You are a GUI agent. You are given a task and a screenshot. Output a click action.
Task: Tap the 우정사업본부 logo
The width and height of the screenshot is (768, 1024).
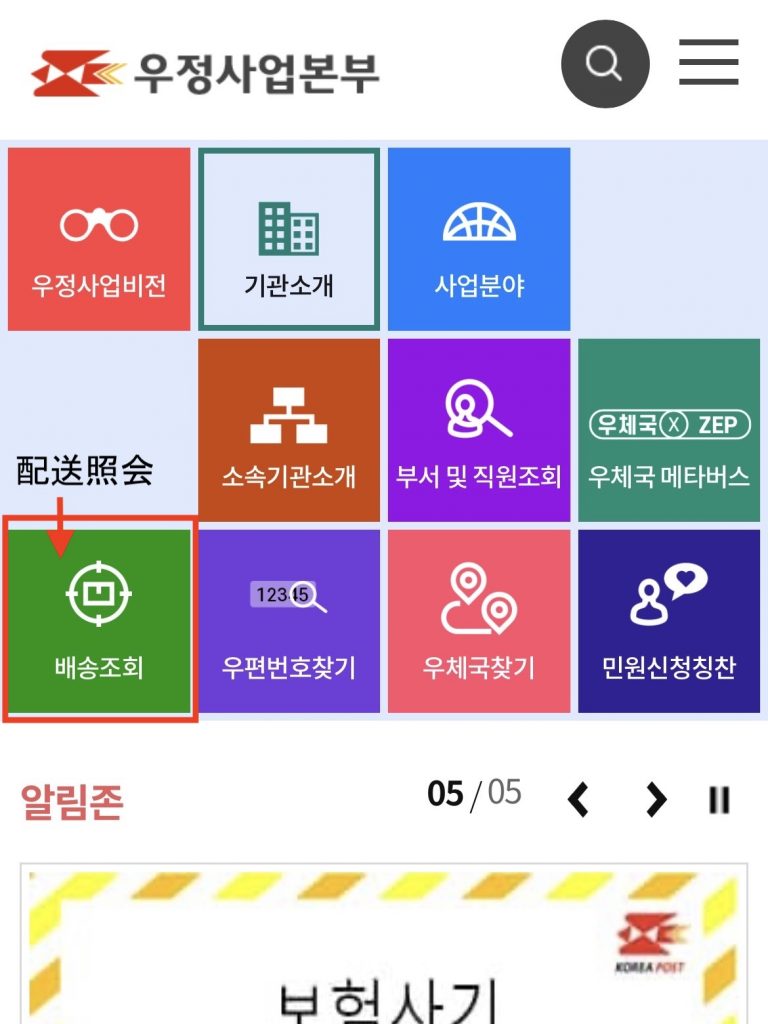[205, 70]
